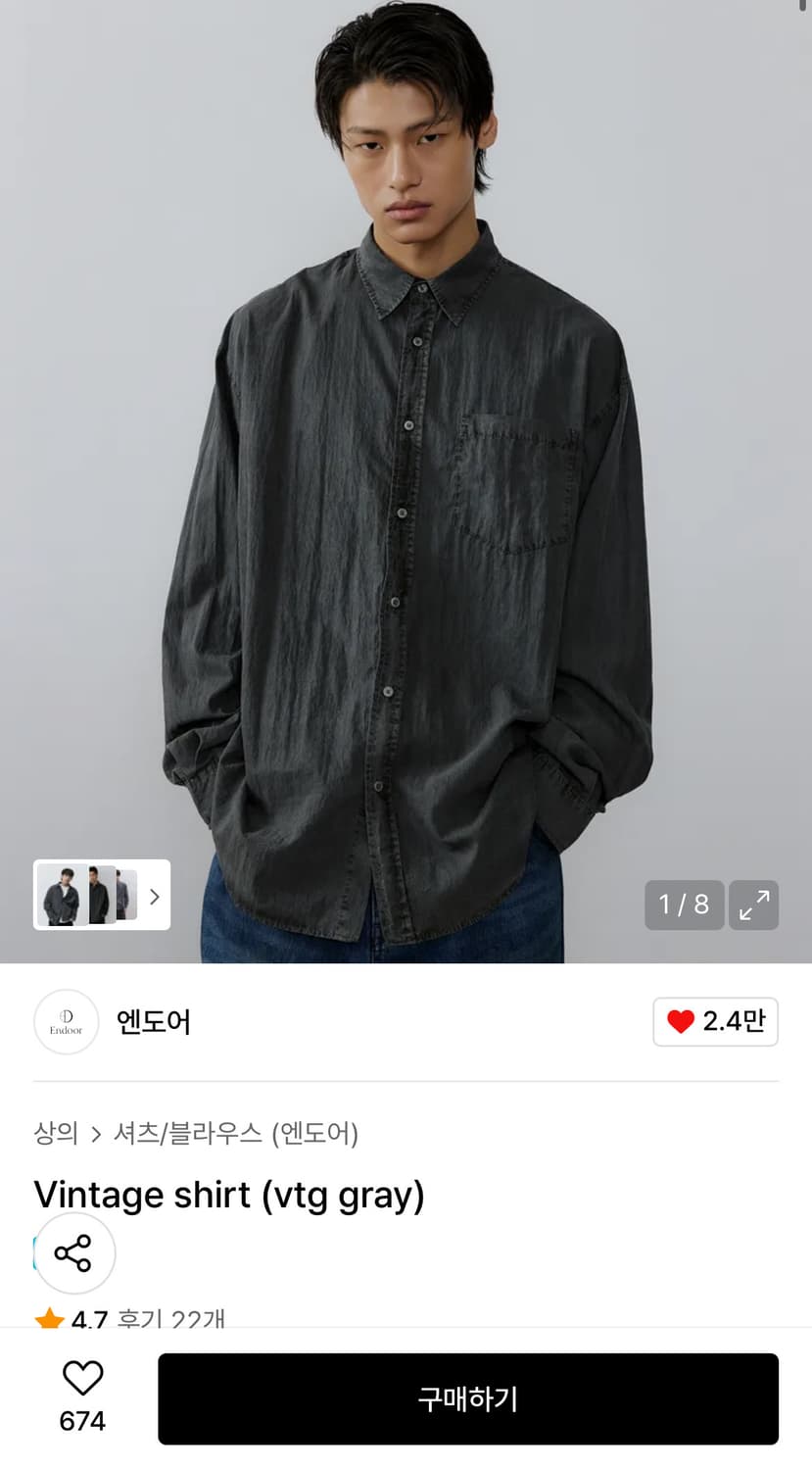Open the circular Endoor brand logo
Viewport: 812px width, 1470px height.
coord(66,1021)
